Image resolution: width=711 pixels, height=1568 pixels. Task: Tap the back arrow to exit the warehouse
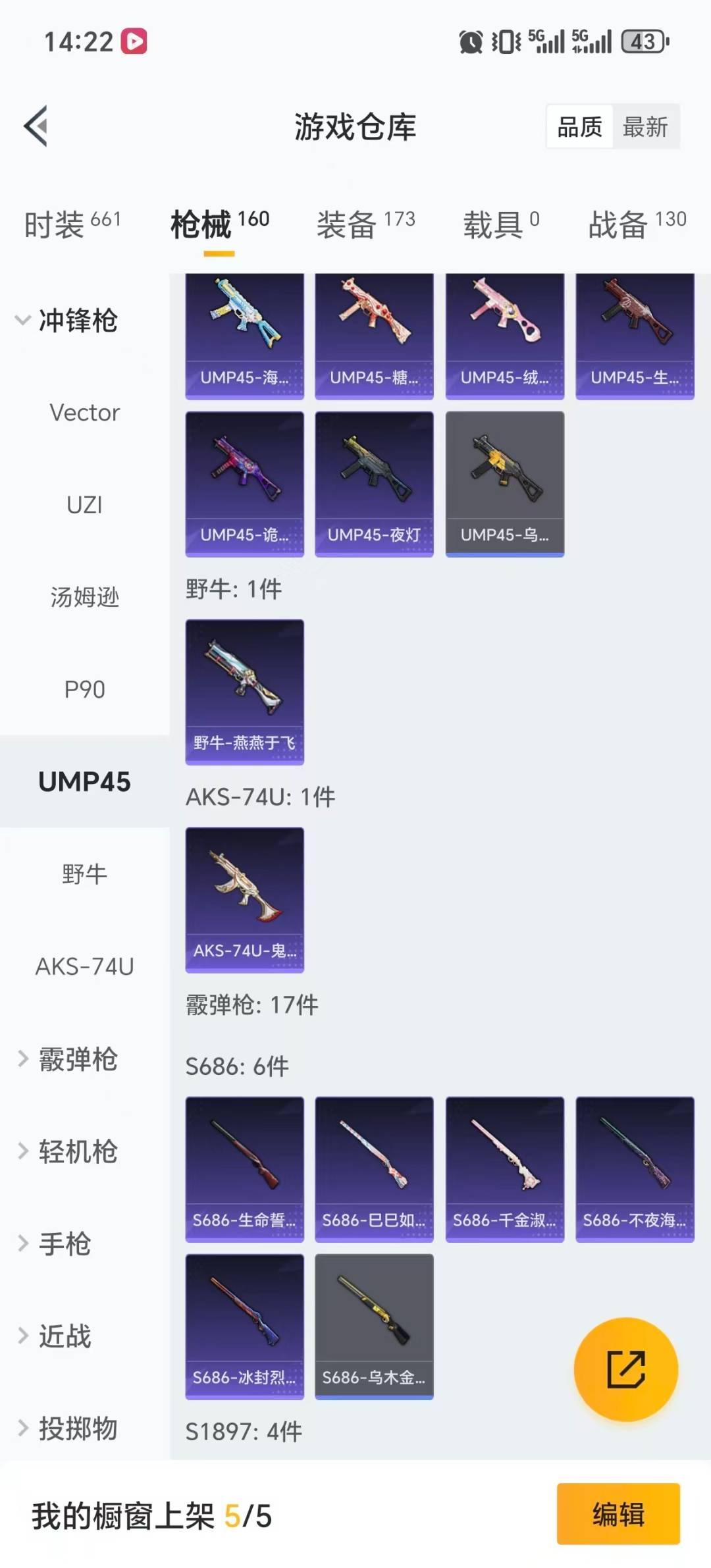coord(36,126)
